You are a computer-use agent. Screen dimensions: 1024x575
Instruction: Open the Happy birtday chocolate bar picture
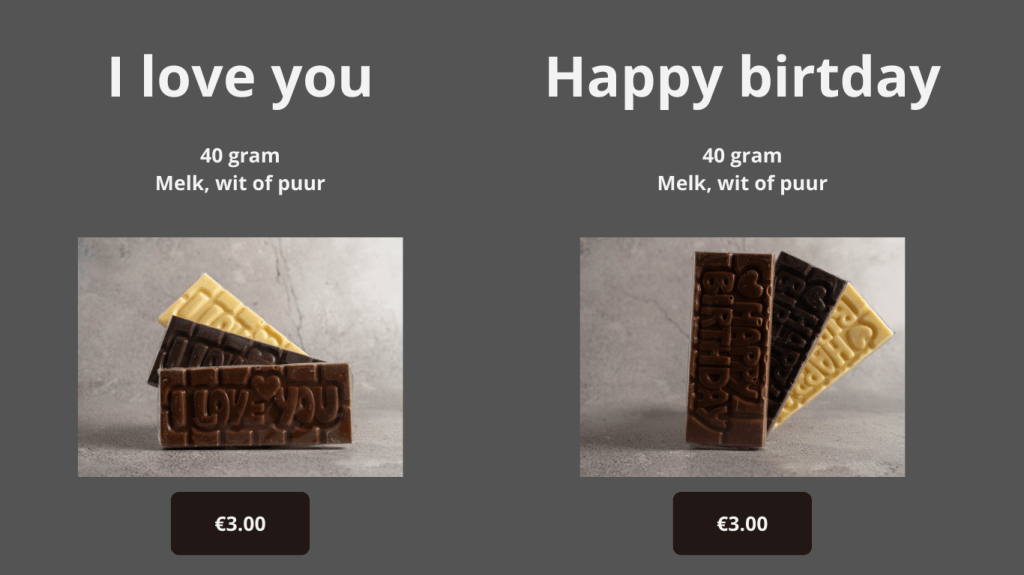point(742,357)
